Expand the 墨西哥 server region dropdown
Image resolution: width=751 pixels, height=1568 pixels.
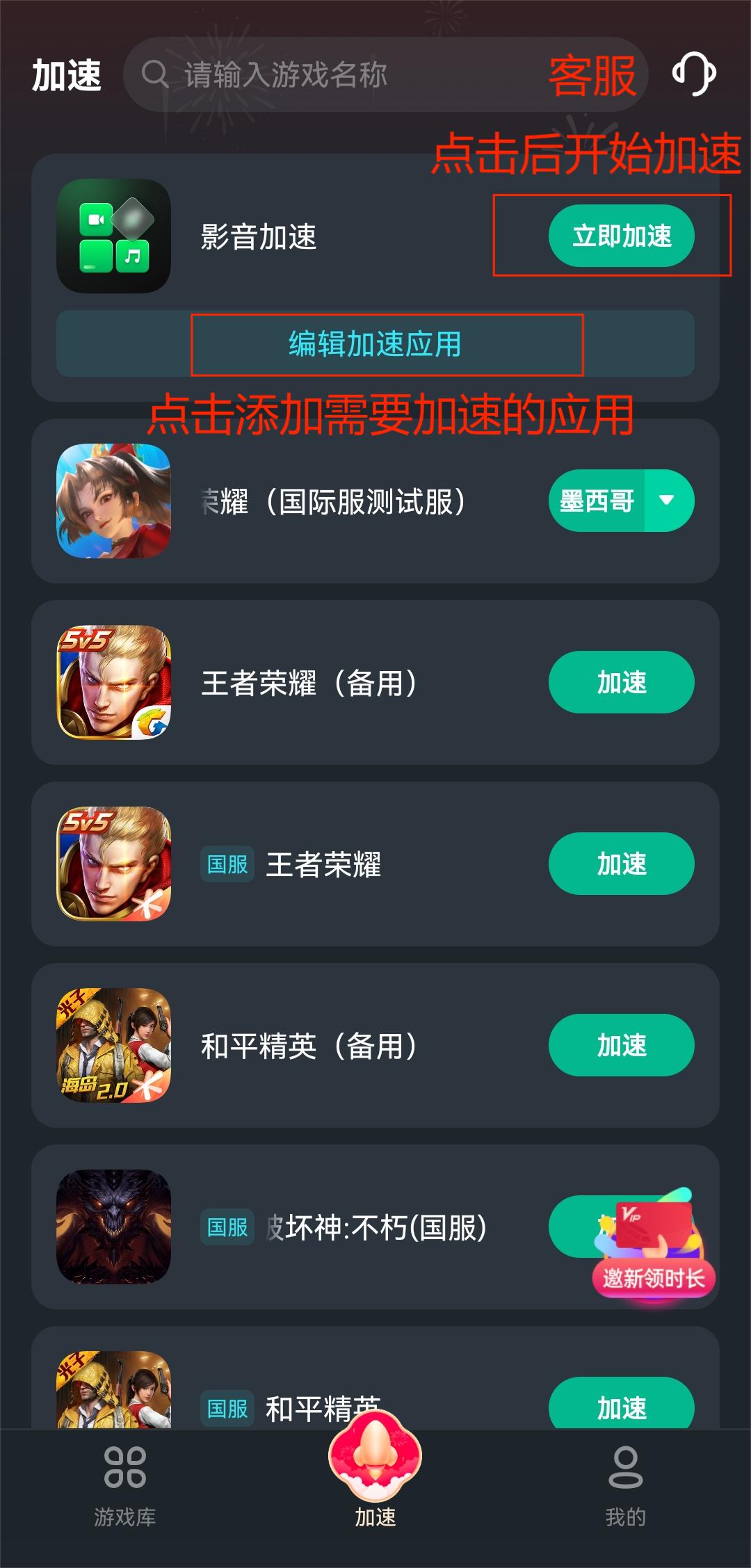(666, 499)
